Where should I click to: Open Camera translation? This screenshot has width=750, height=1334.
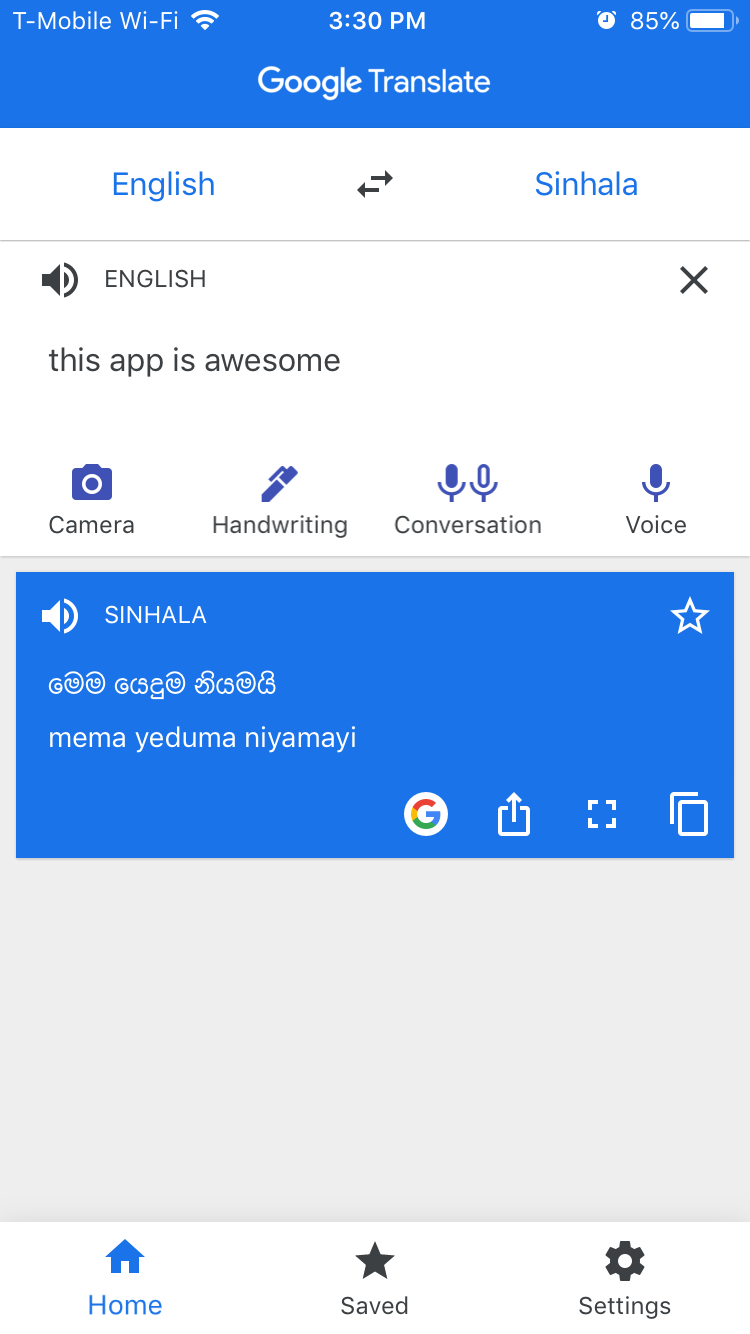91,500
